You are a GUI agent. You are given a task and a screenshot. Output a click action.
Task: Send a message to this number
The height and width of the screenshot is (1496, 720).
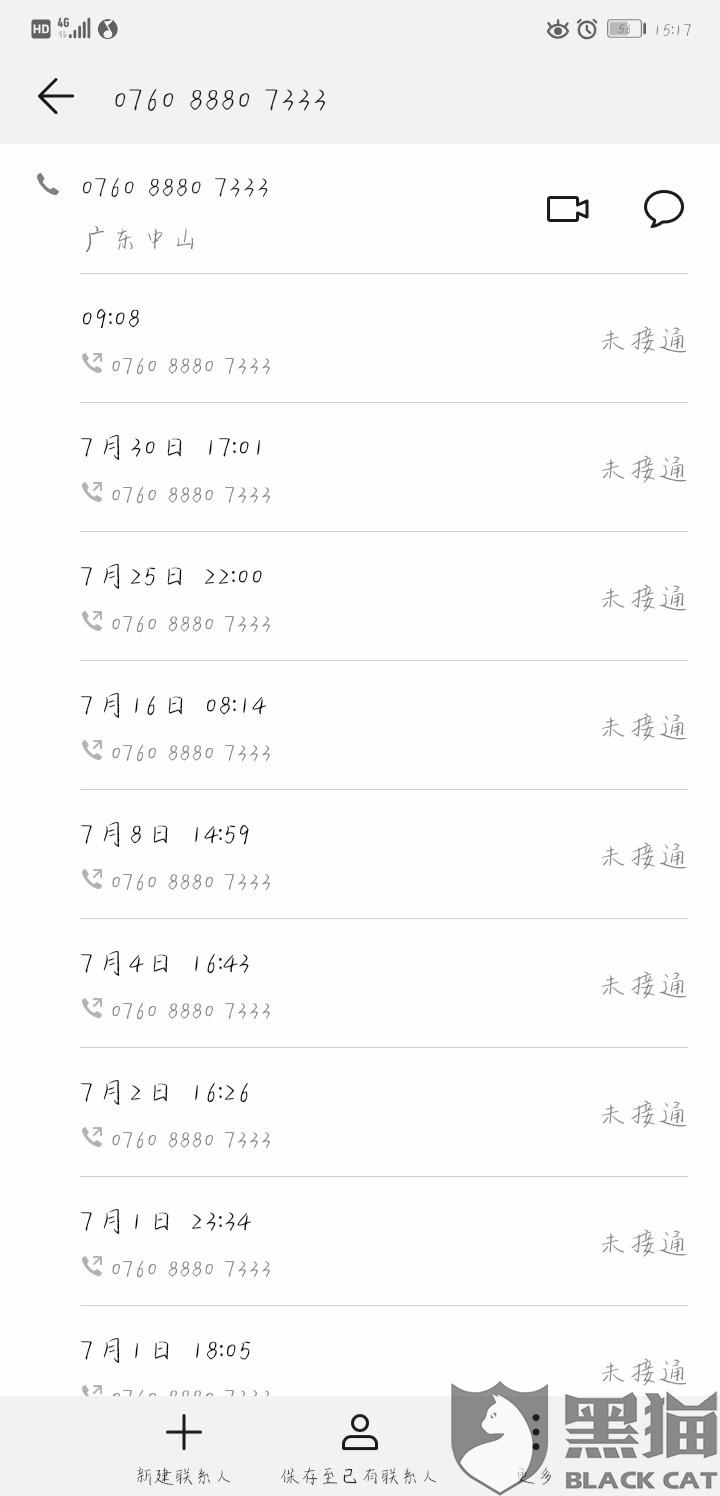[x=663, y=209]
